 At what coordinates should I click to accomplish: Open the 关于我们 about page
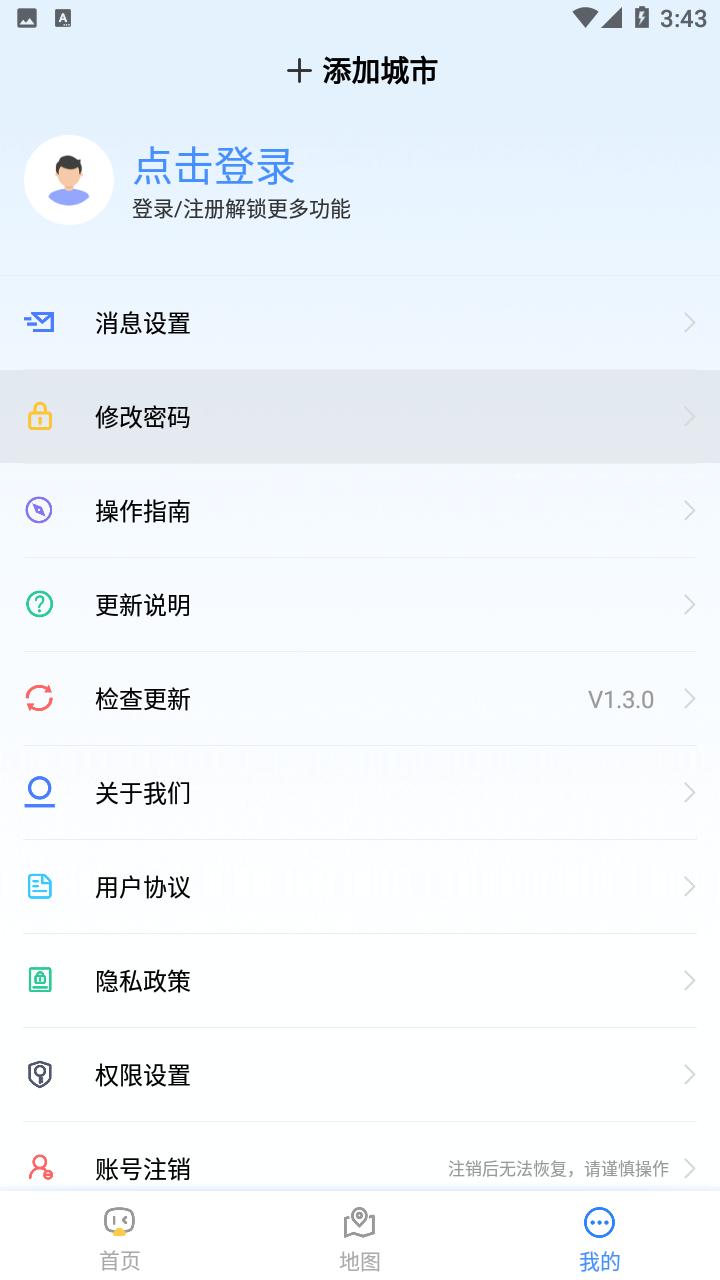(360, 793)
